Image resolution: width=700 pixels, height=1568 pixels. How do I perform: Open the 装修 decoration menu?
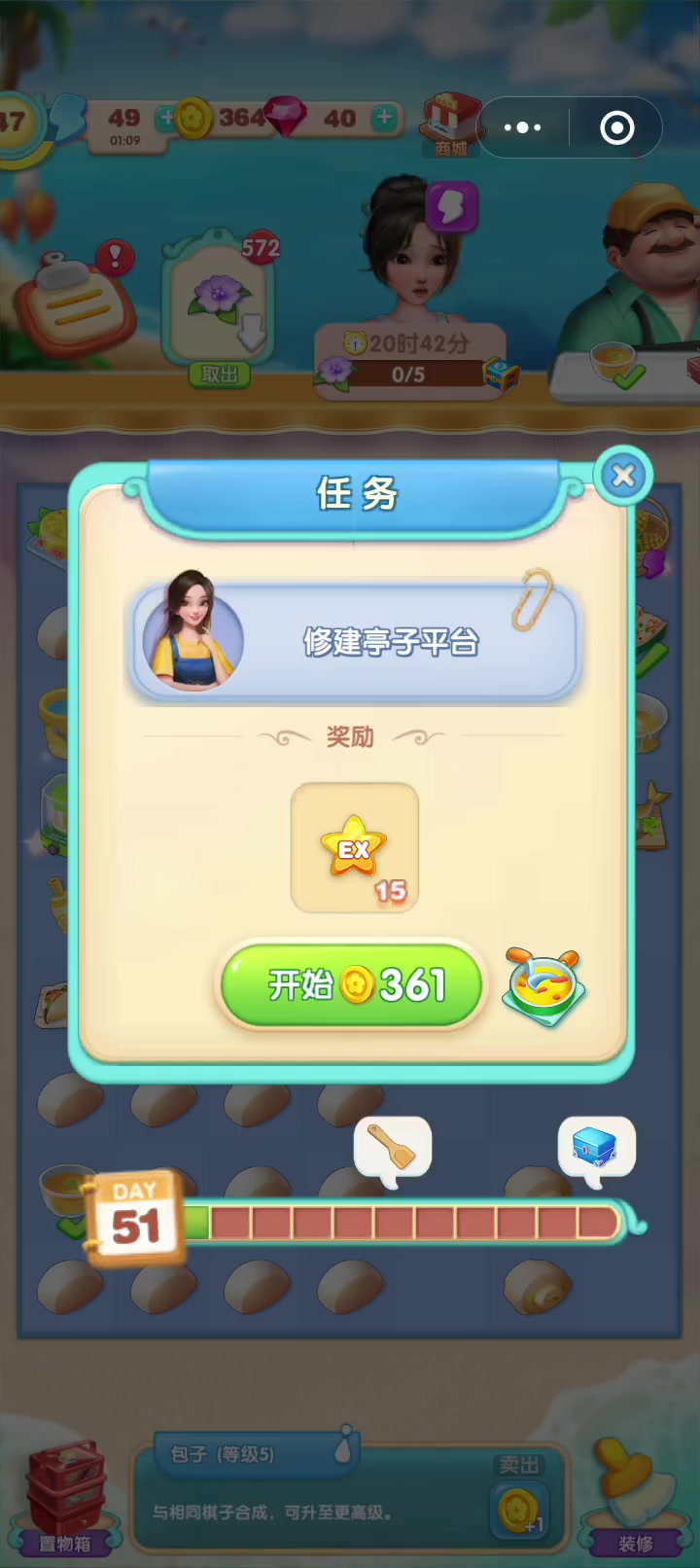tap(636, 1498)
